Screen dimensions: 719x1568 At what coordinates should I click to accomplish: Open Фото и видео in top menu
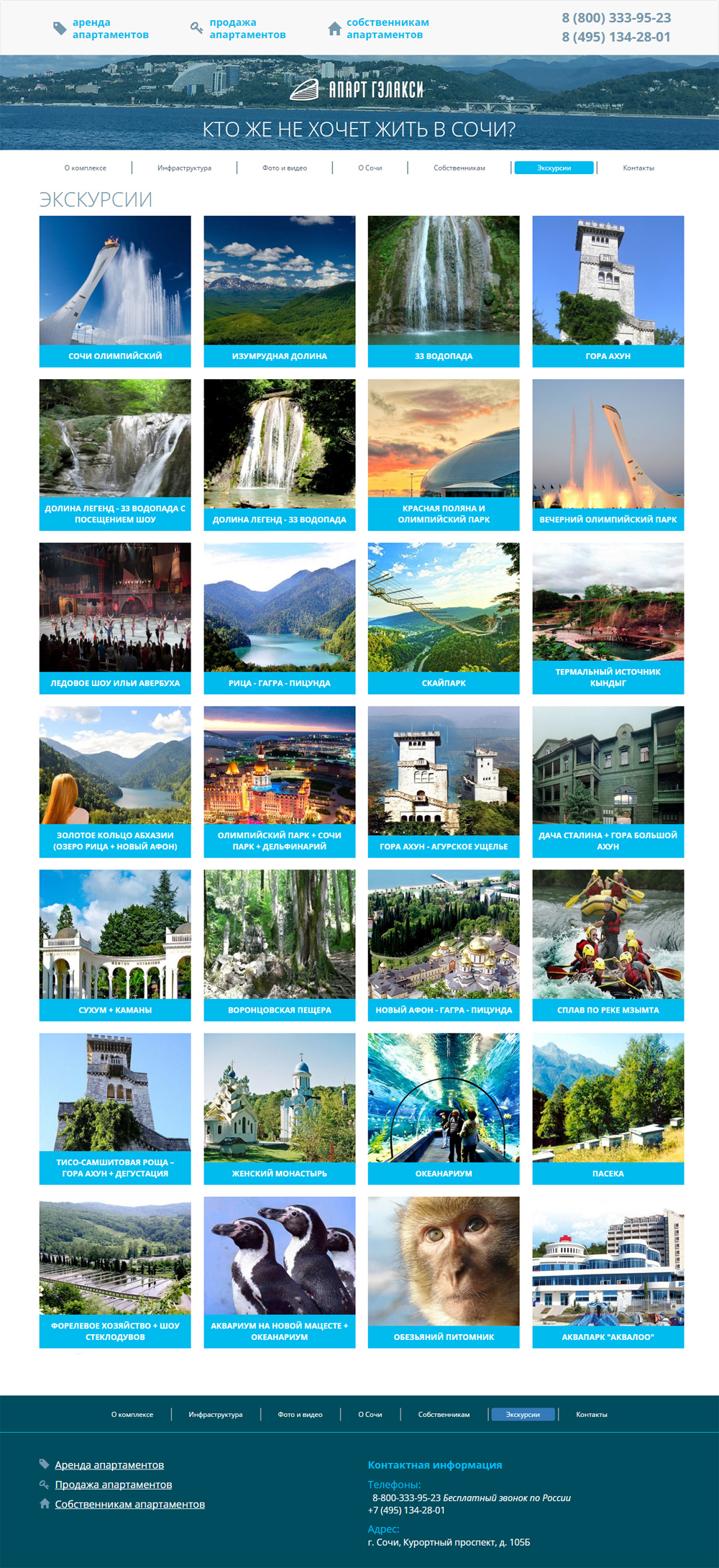(x=284, y=168)
